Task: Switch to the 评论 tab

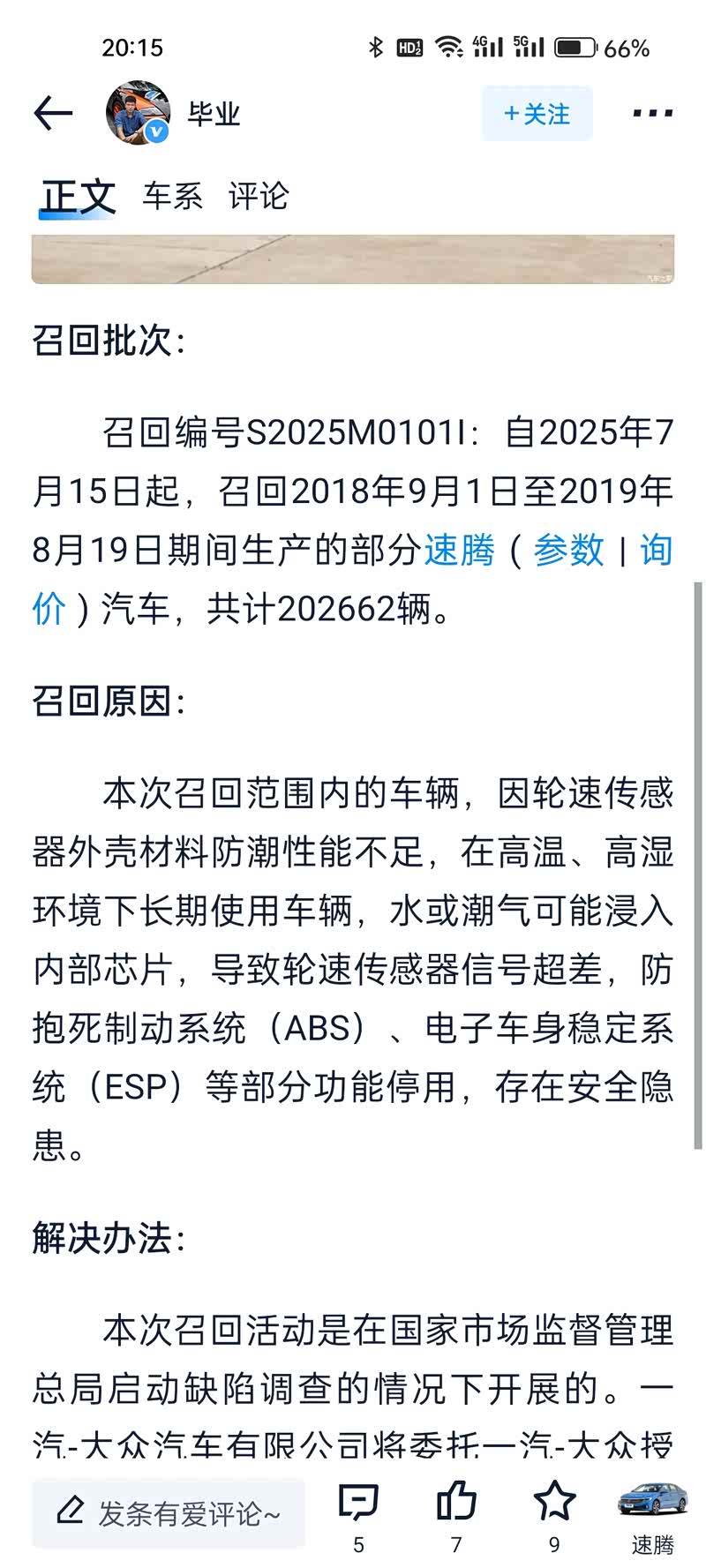Action: pyautogui.click(x=258, y=196)
